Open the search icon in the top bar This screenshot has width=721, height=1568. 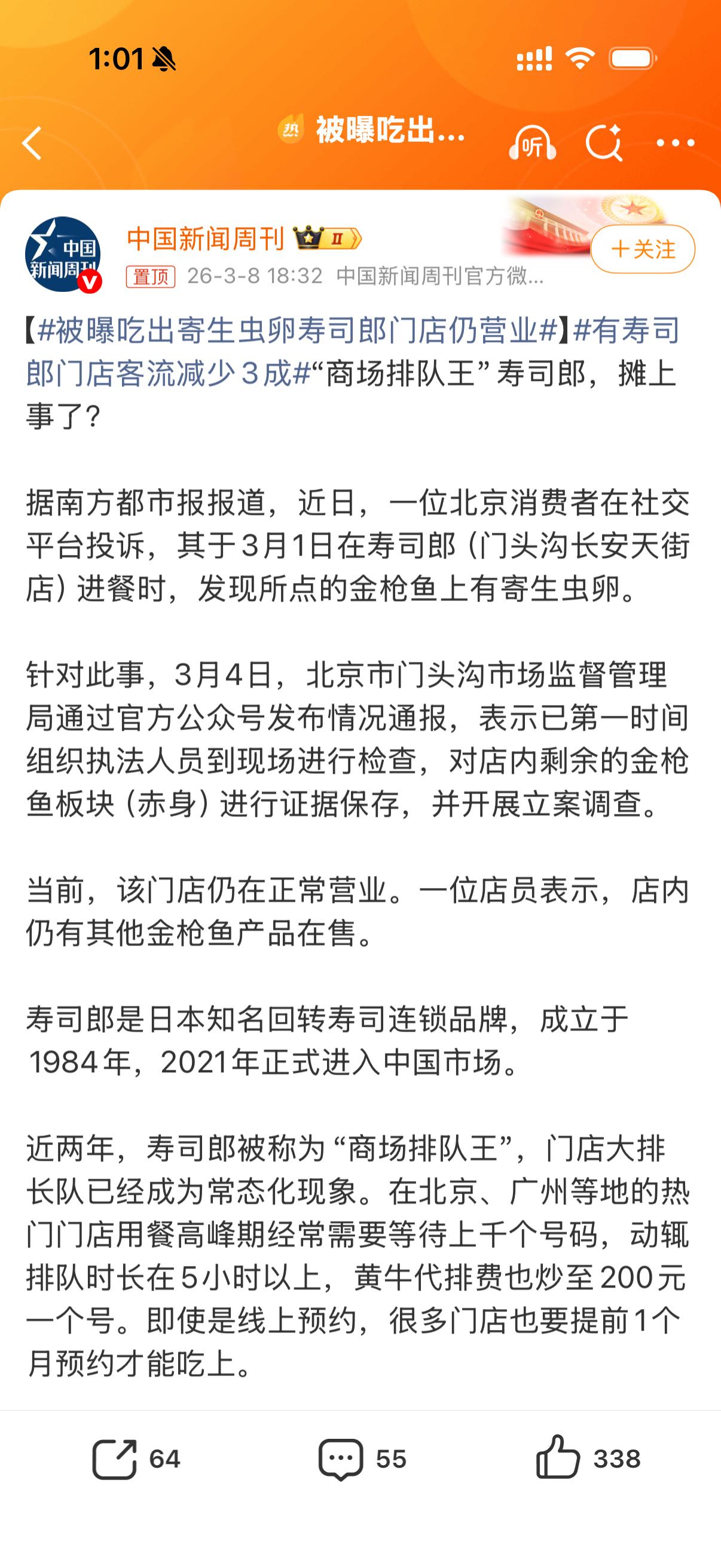click(603, 144)
